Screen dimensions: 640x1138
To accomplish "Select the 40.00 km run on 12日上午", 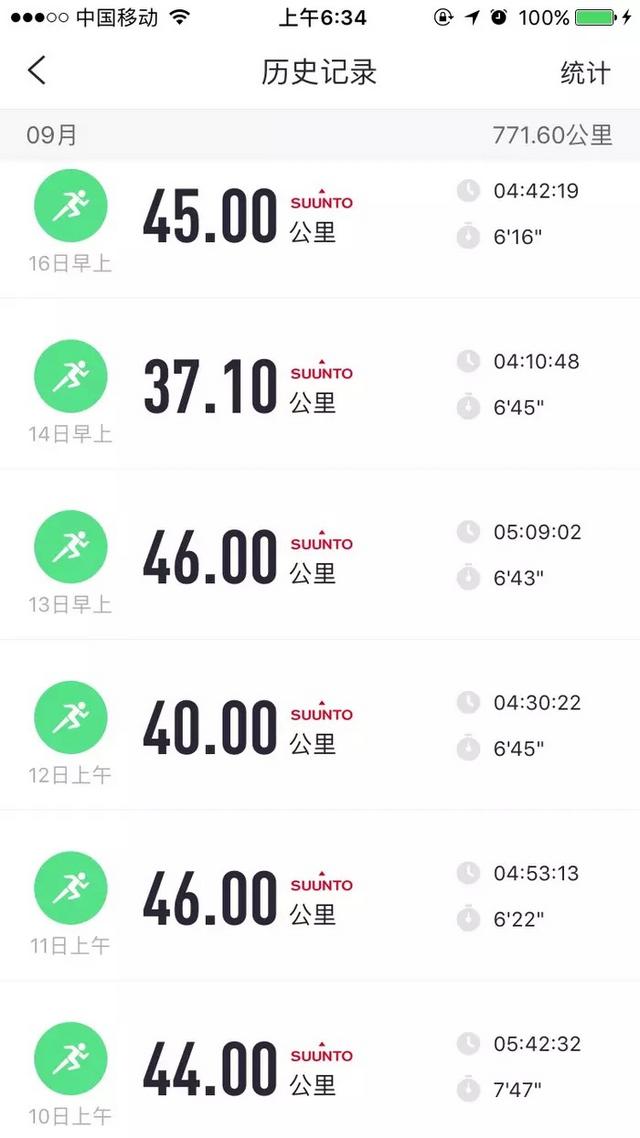I will click(x=320, y=725).
